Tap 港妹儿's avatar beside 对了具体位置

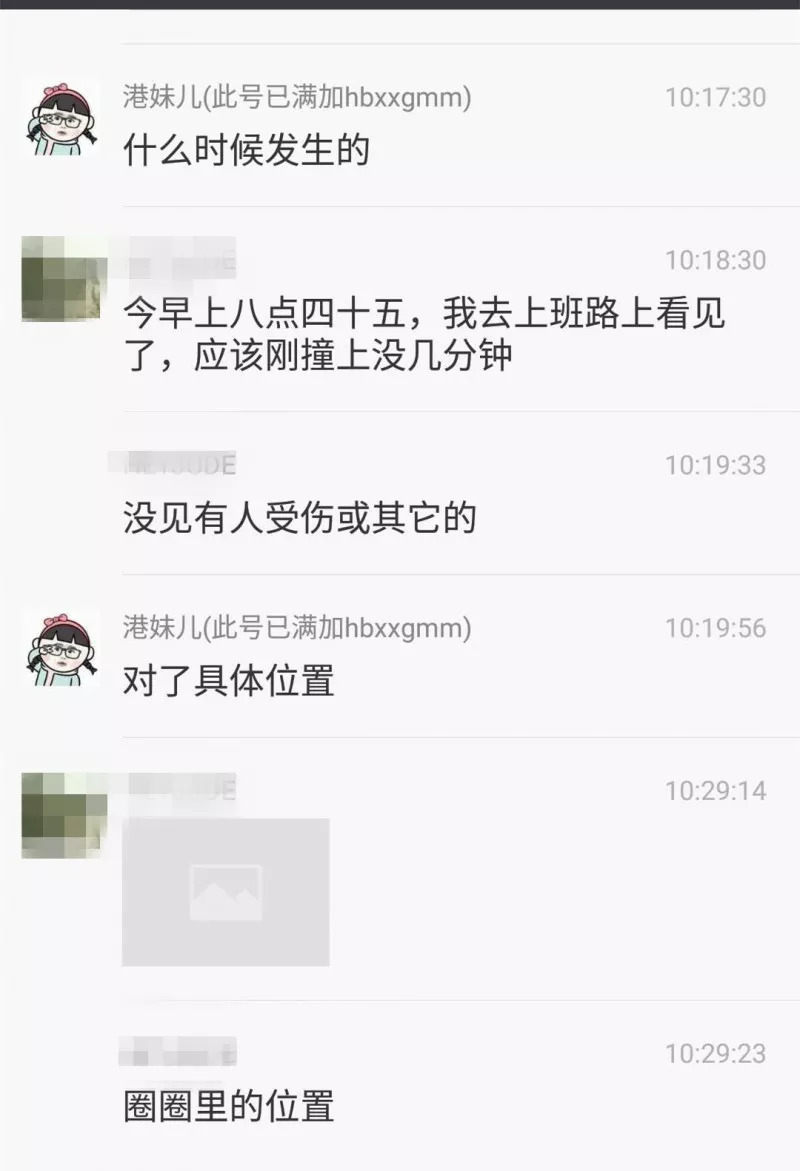[60, 650]
